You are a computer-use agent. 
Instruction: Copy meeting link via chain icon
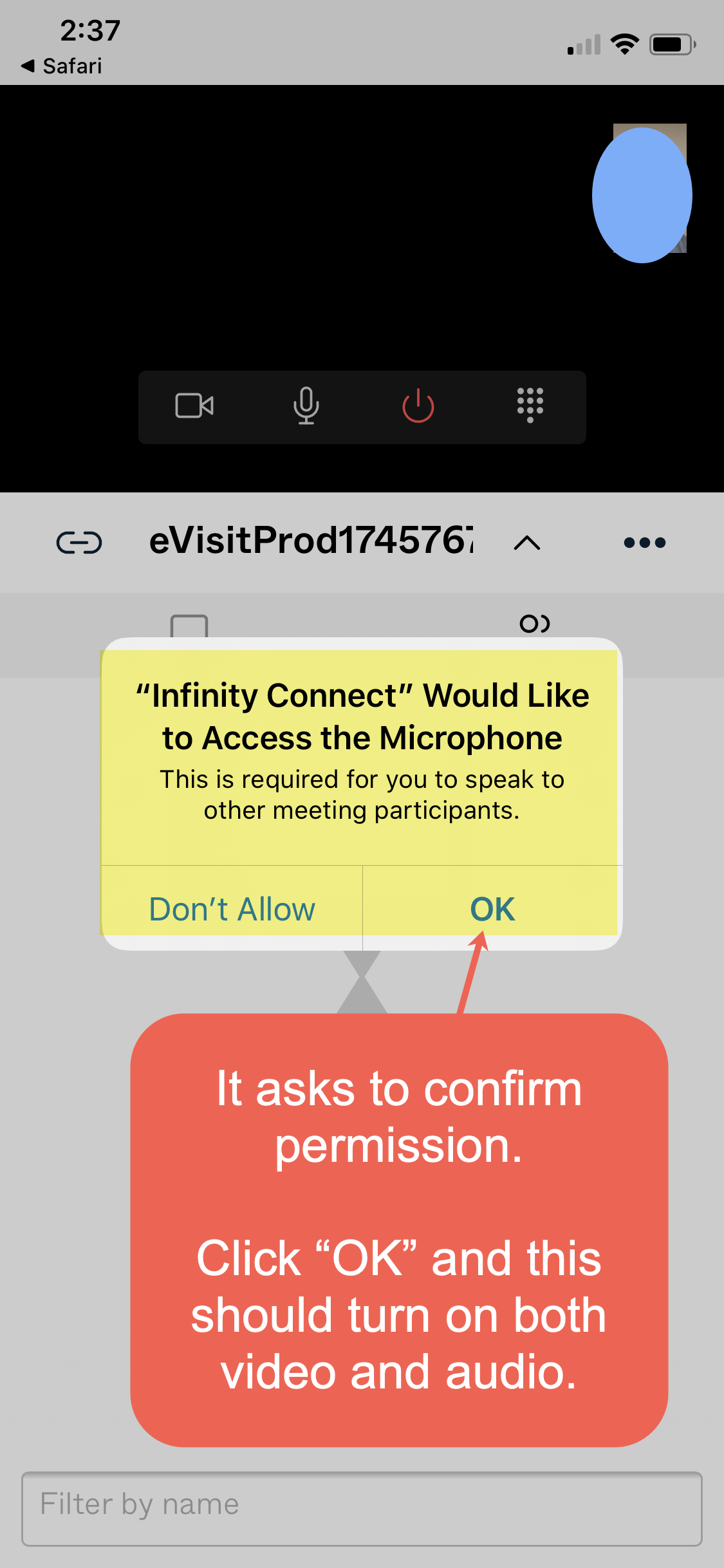pyautogui.click(x=79, y=543)
